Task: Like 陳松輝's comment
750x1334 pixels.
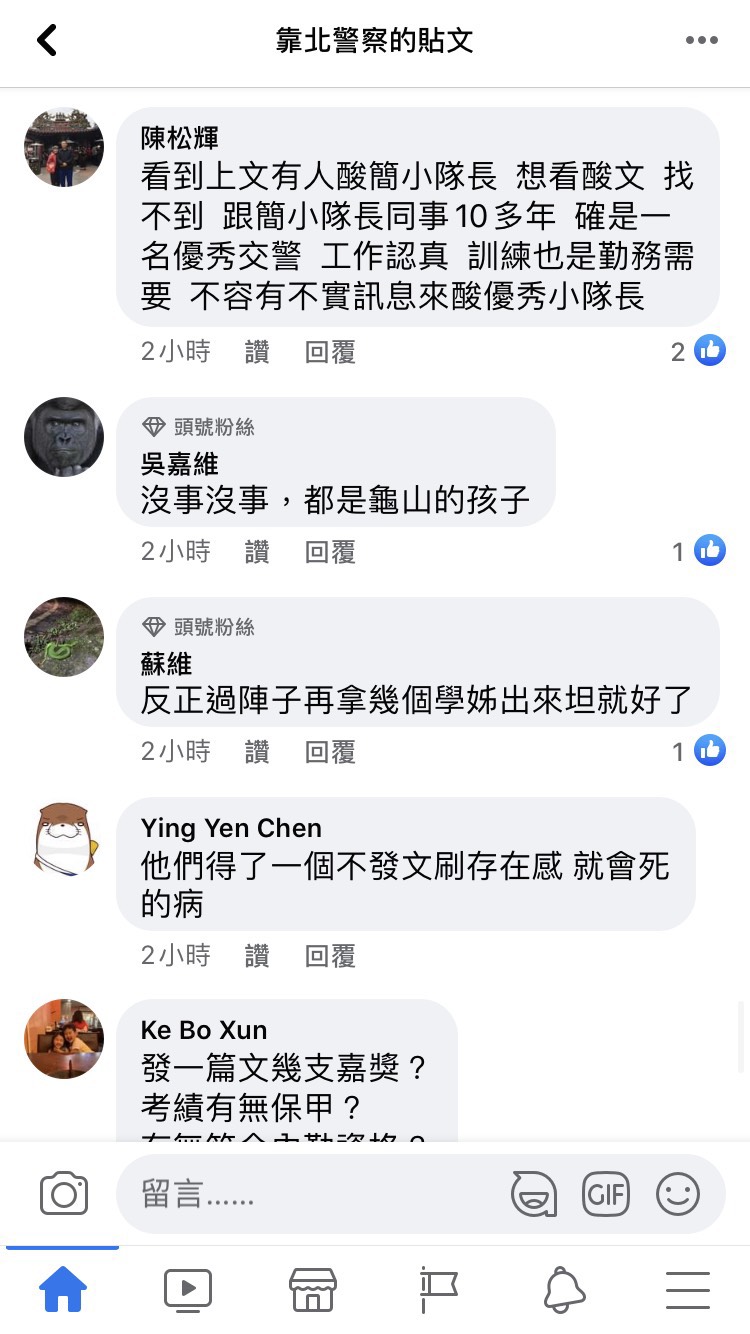Action: (257, 352)
